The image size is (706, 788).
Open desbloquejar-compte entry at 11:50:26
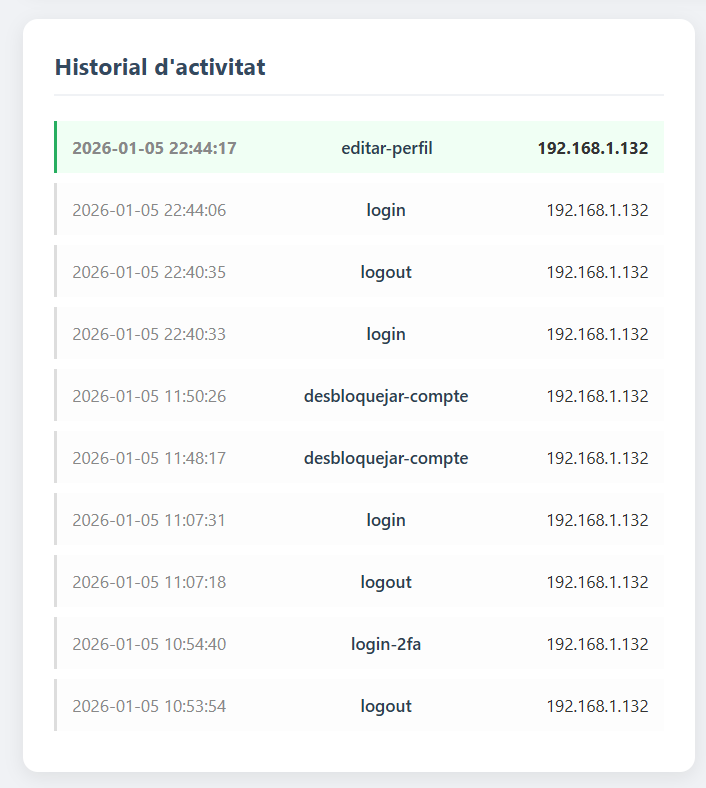pos(360,396)
